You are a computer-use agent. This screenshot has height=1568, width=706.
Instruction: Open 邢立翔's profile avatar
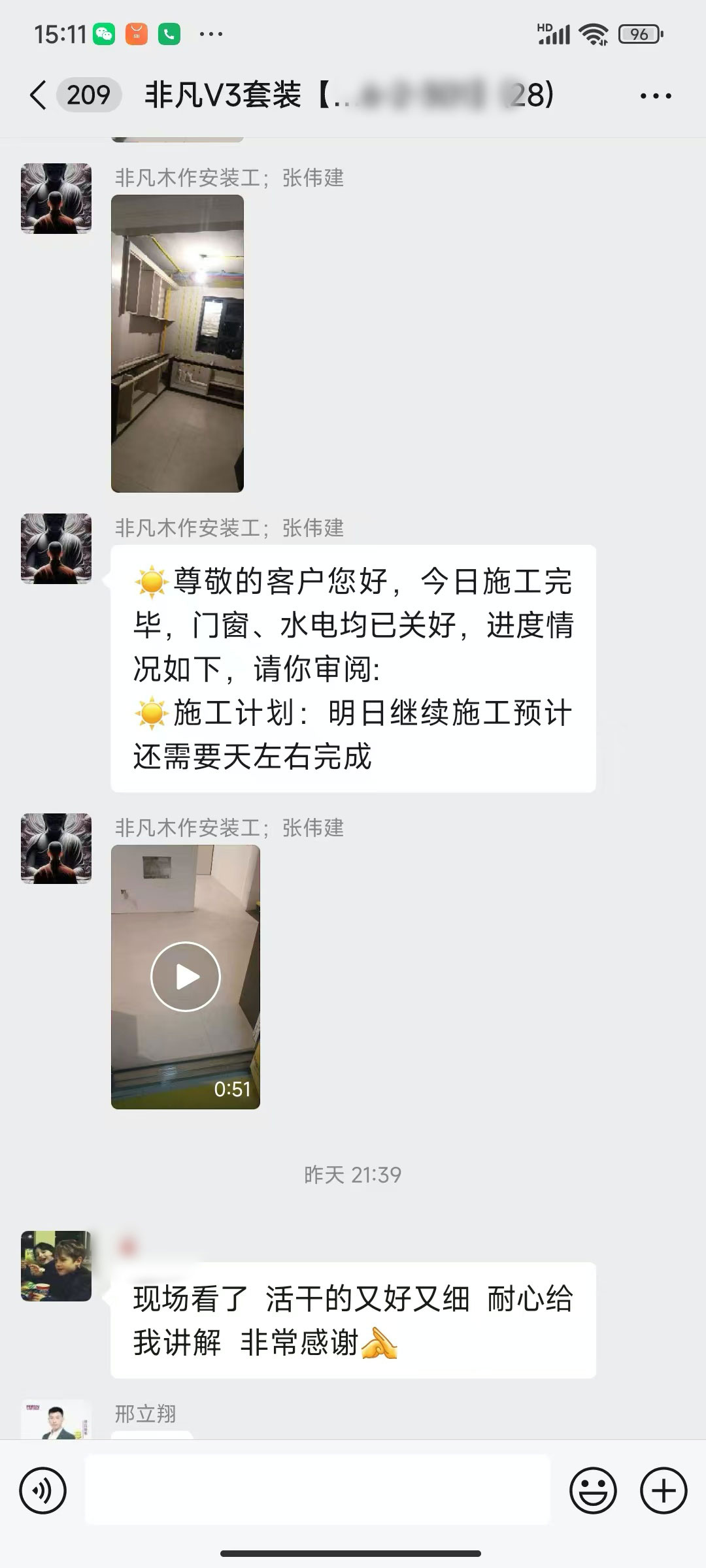coord(56,1420)
